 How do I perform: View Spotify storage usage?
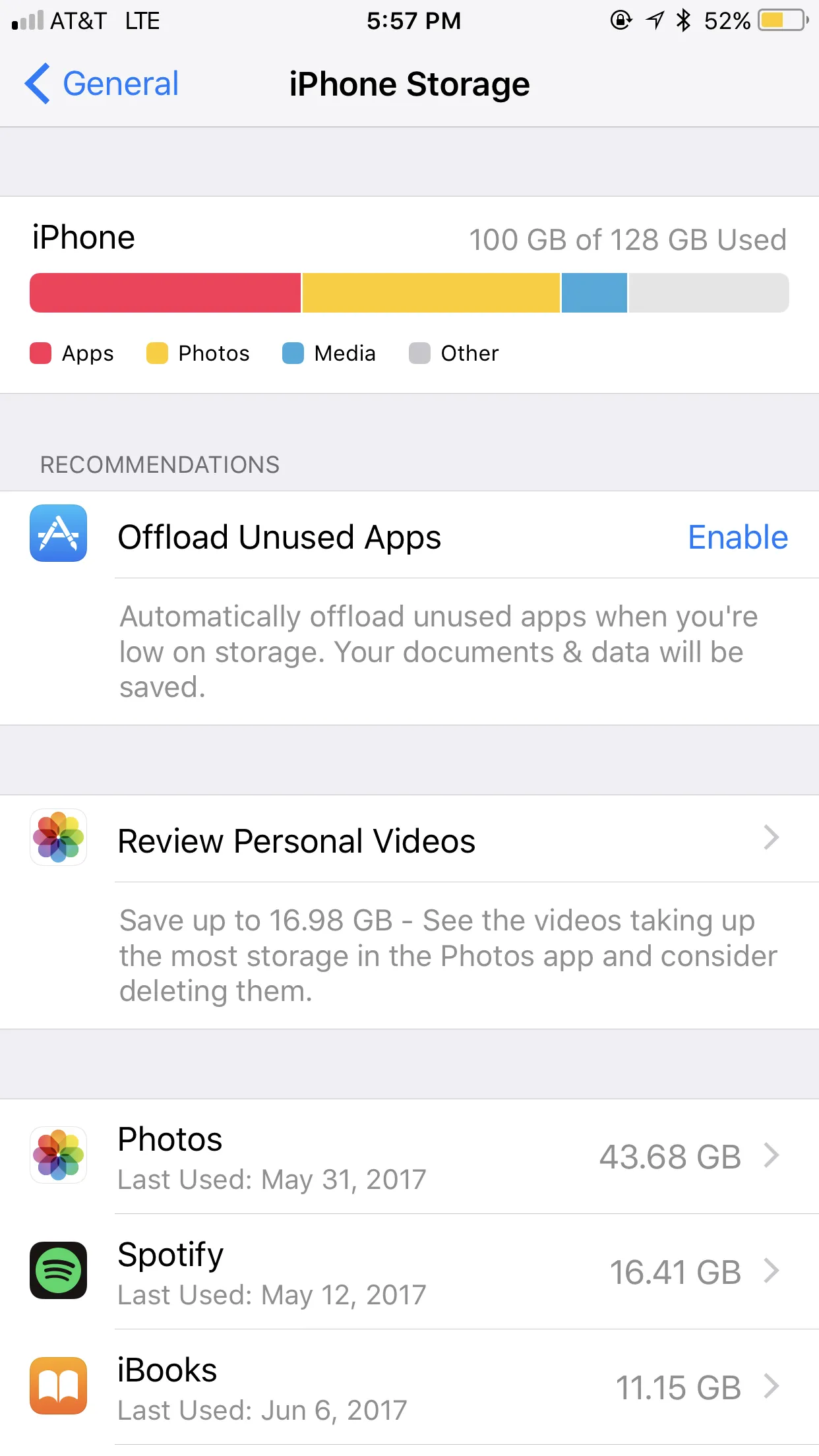(x=409, y=1273)
